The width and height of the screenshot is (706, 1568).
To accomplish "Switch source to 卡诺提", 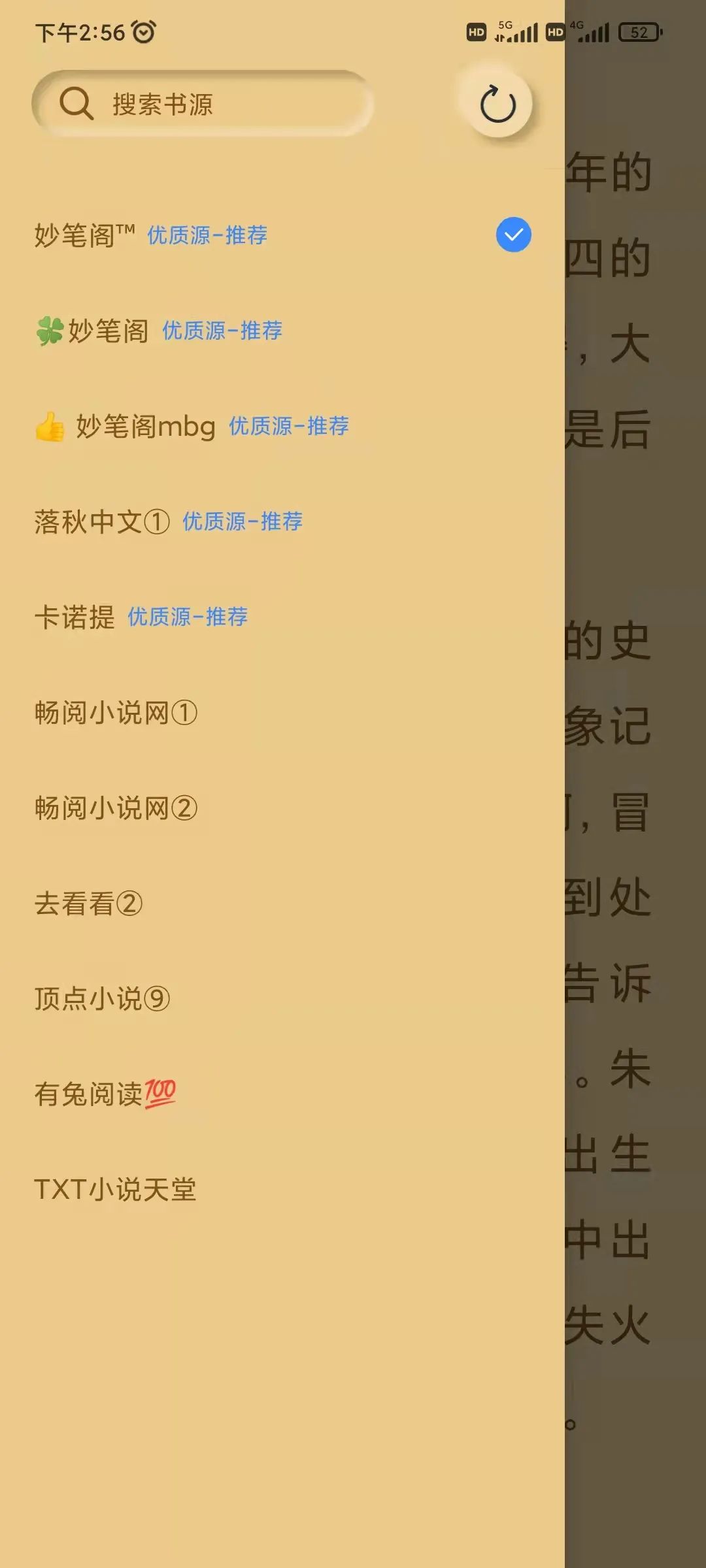I will tap(282, 617).
